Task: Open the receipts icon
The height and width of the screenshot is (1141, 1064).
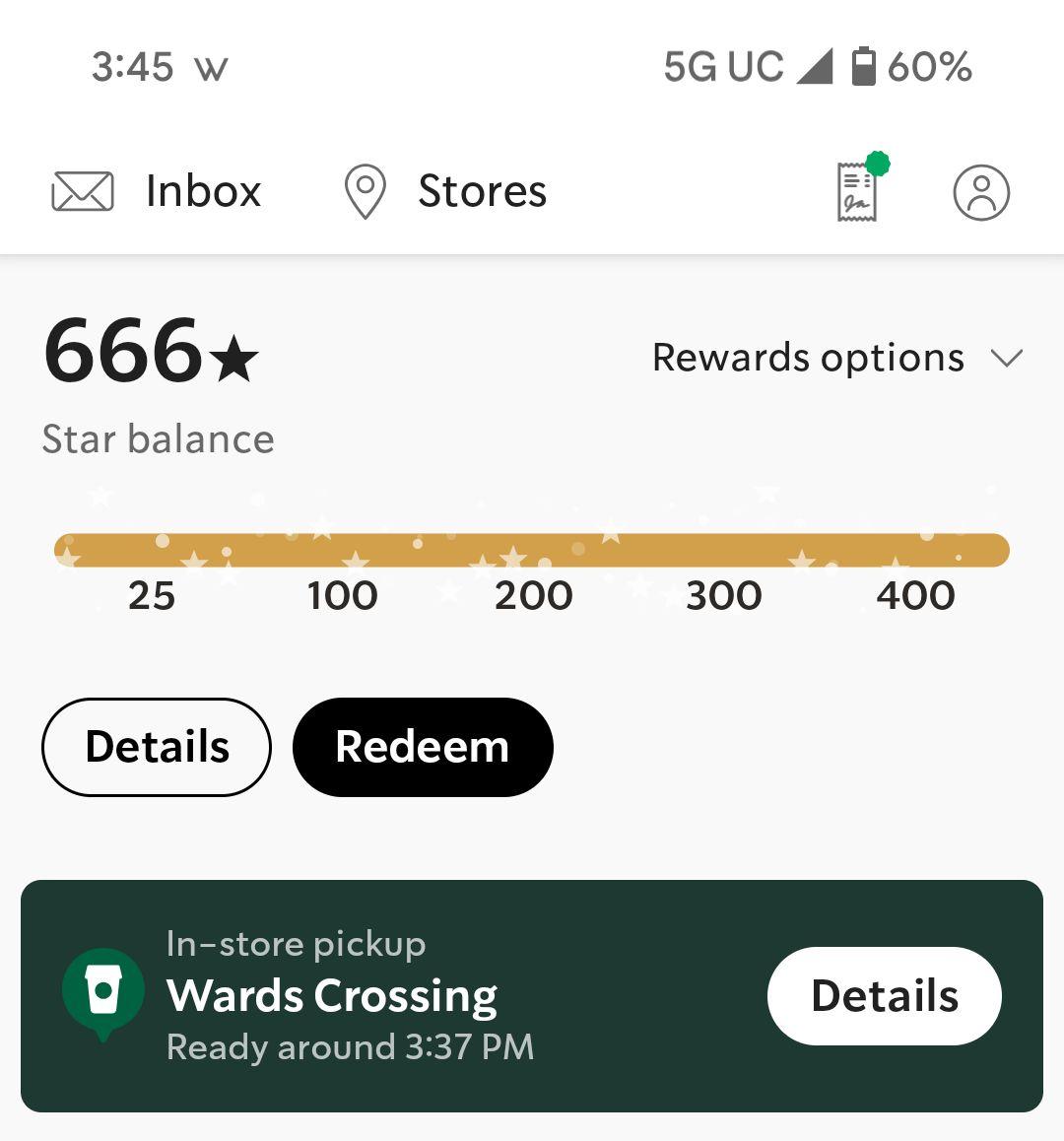Action: [x=857, y=191]
